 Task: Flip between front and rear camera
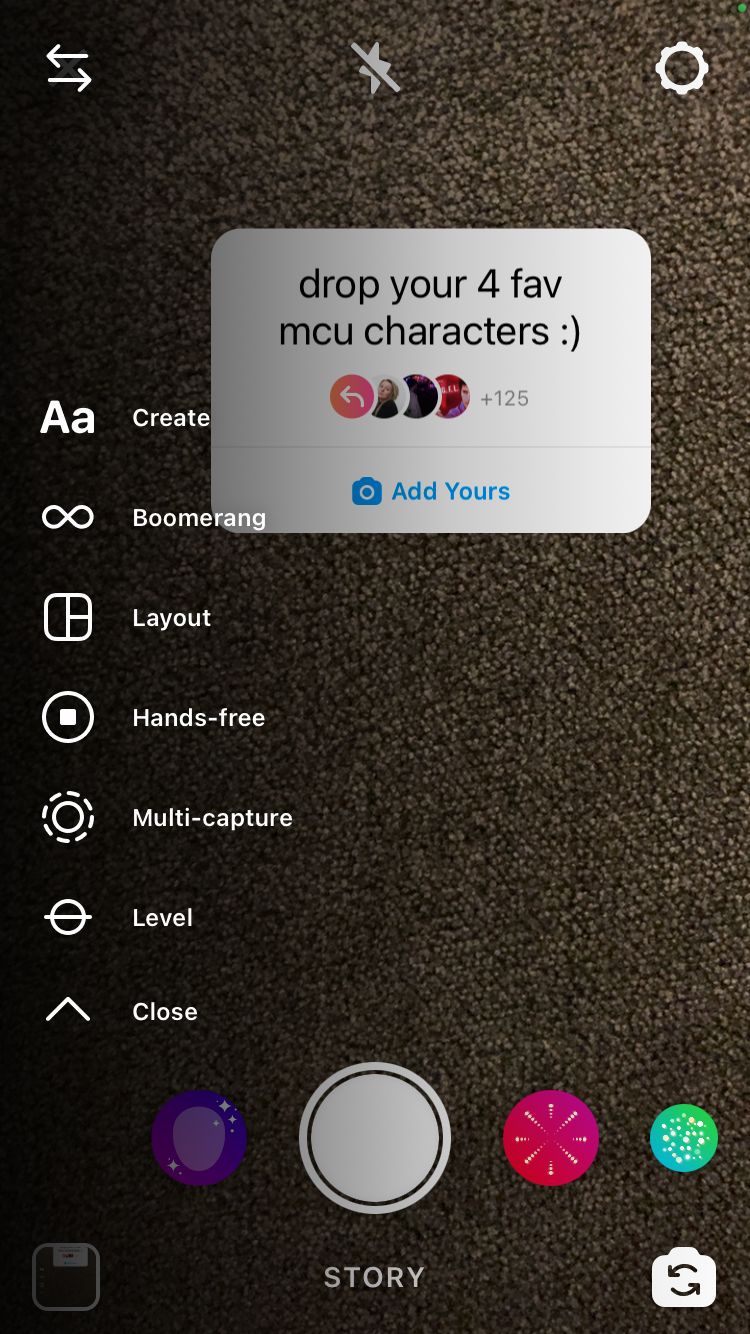click(684, 1278)
